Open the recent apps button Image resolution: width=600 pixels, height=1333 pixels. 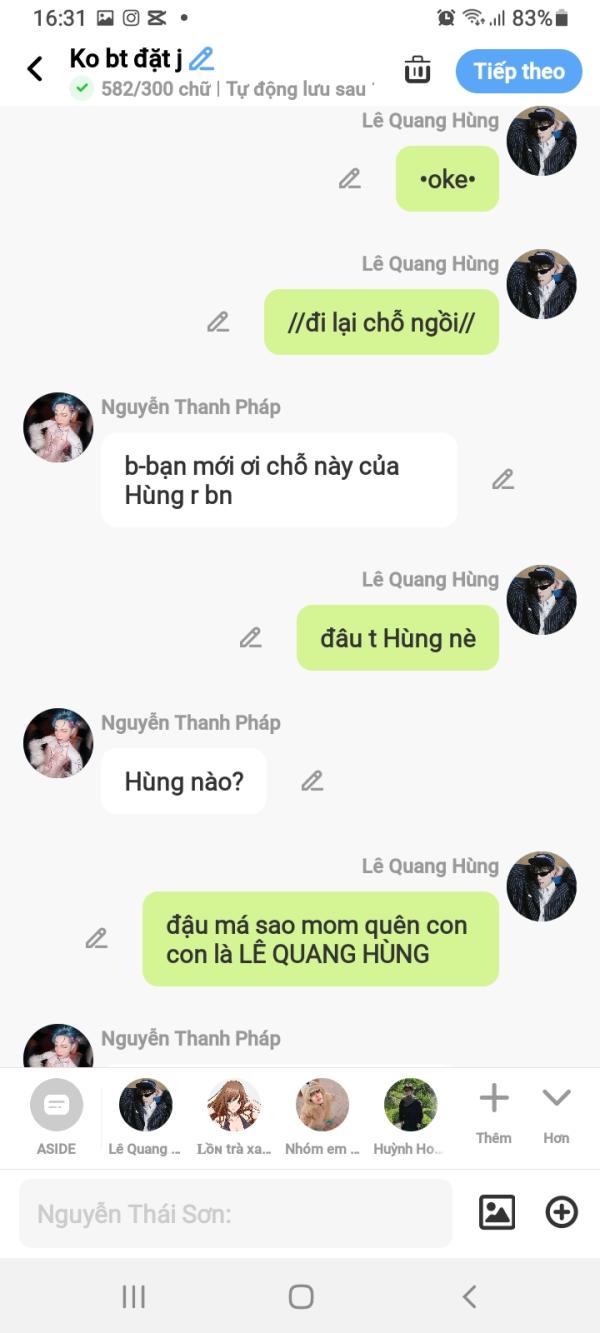click(134, 1297)
